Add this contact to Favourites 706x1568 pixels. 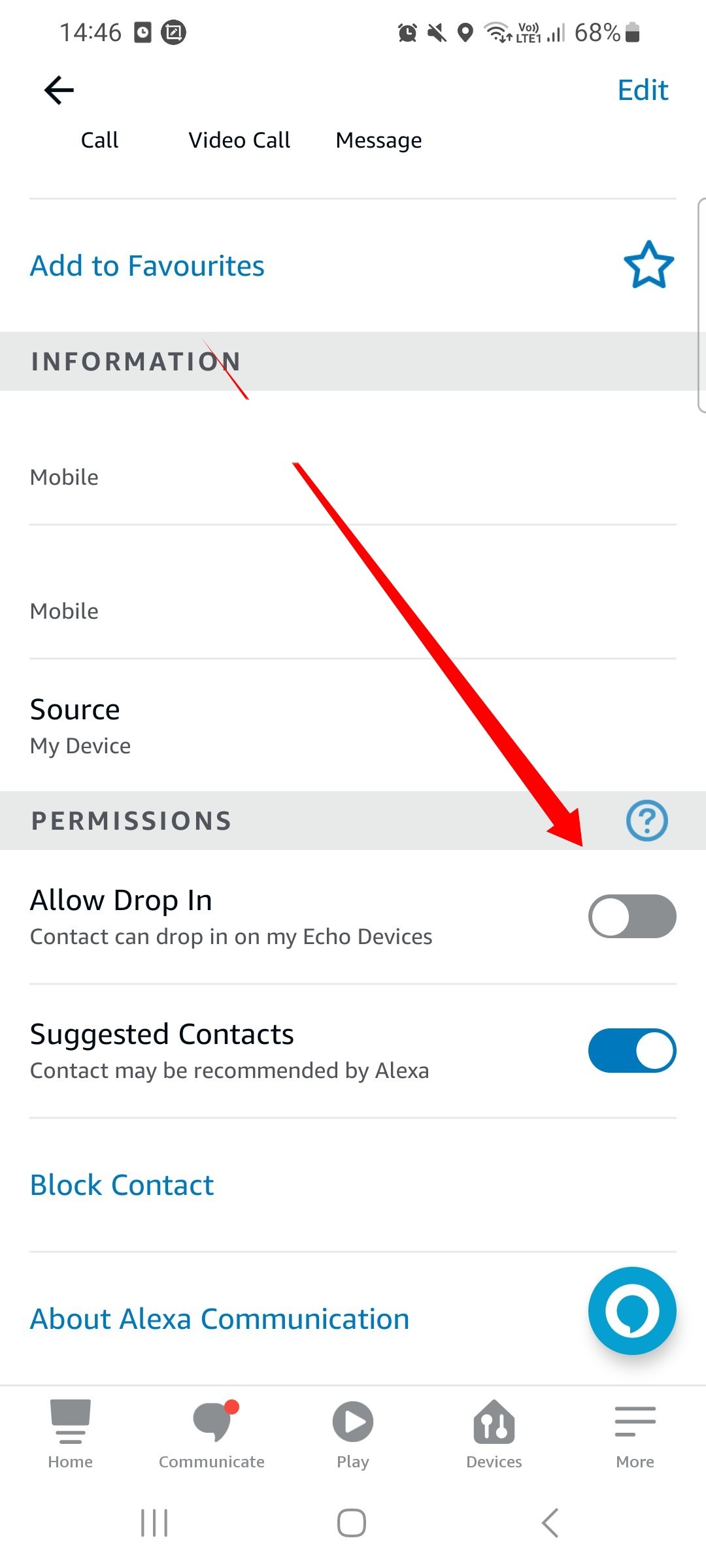pos(147,266)
